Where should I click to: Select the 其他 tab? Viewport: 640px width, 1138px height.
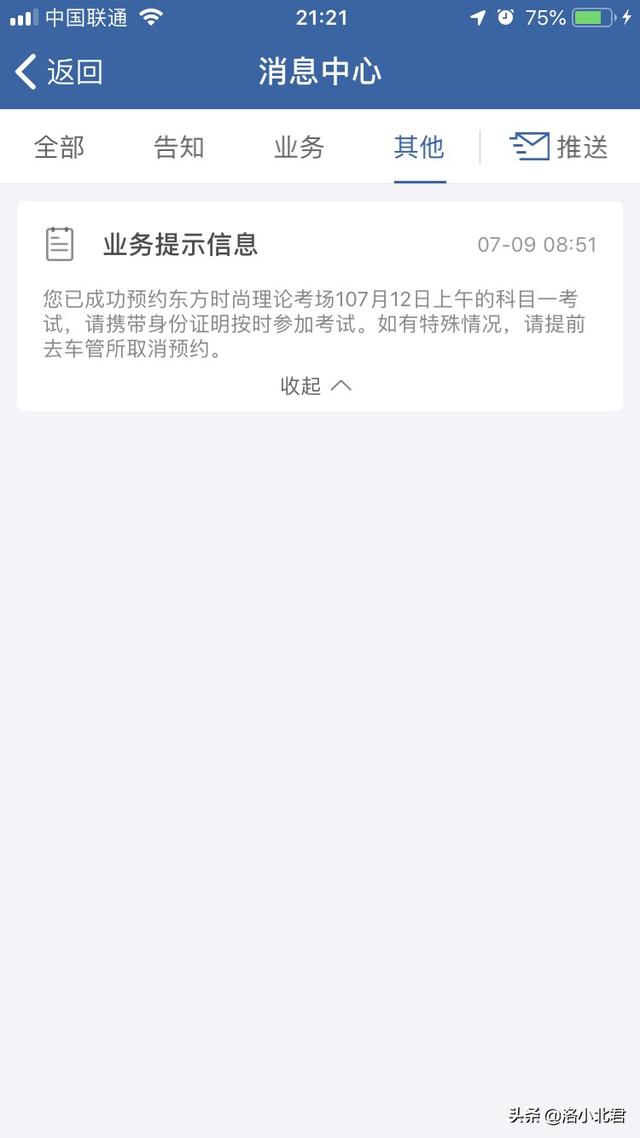click(x=419, y=147)
